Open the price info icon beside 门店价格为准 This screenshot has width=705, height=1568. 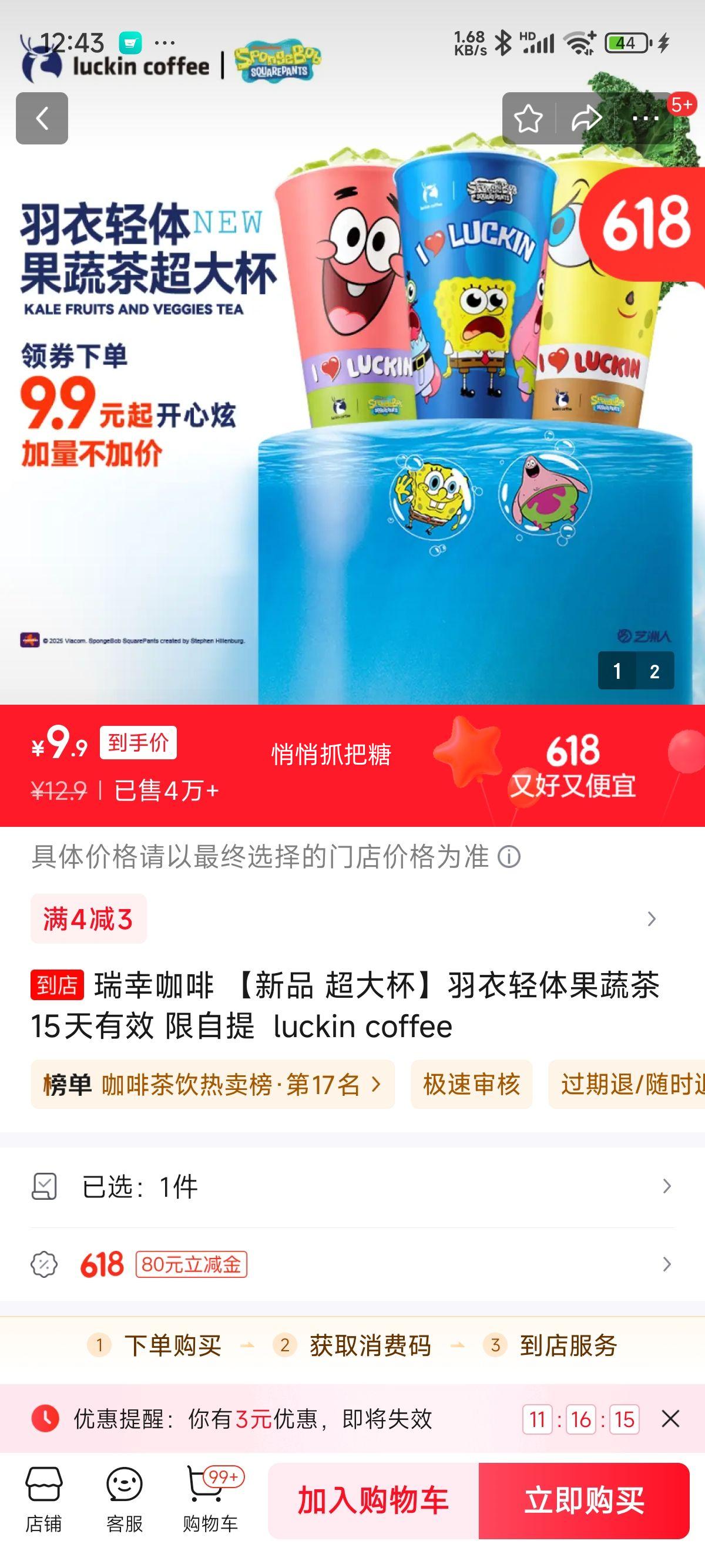tap(509, 857)
